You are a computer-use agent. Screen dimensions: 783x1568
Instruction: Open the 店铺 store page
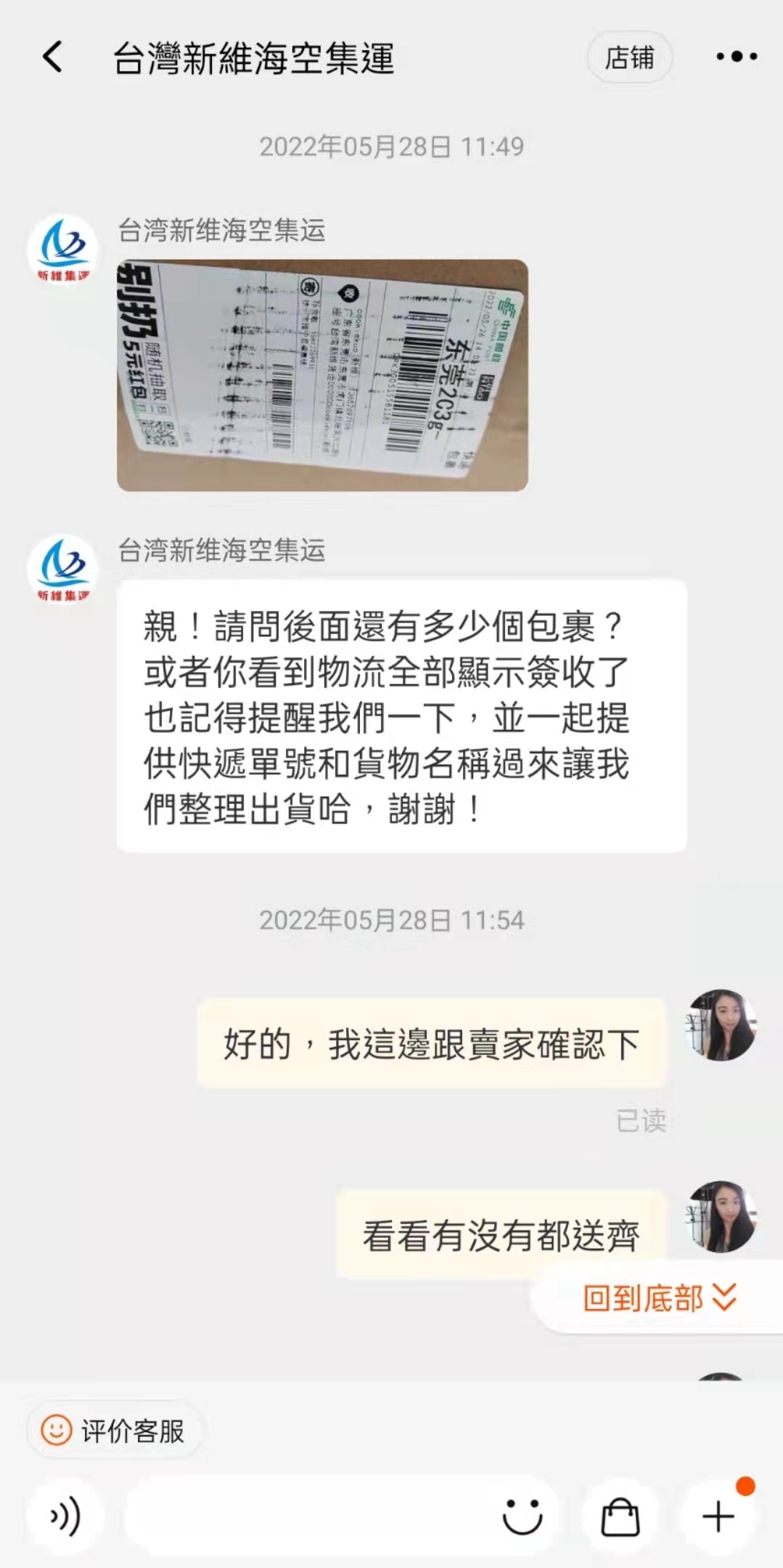[629, 57]
